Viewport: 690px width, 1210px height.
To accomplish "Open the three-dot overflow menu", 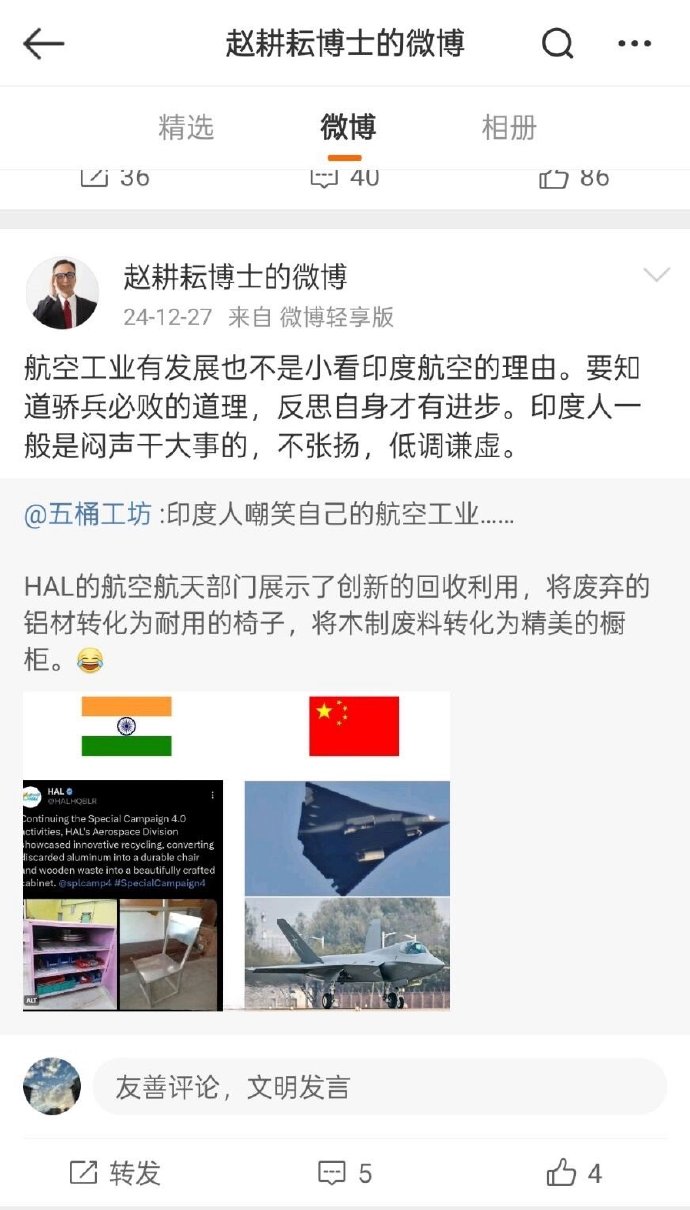I will (635, 44).
